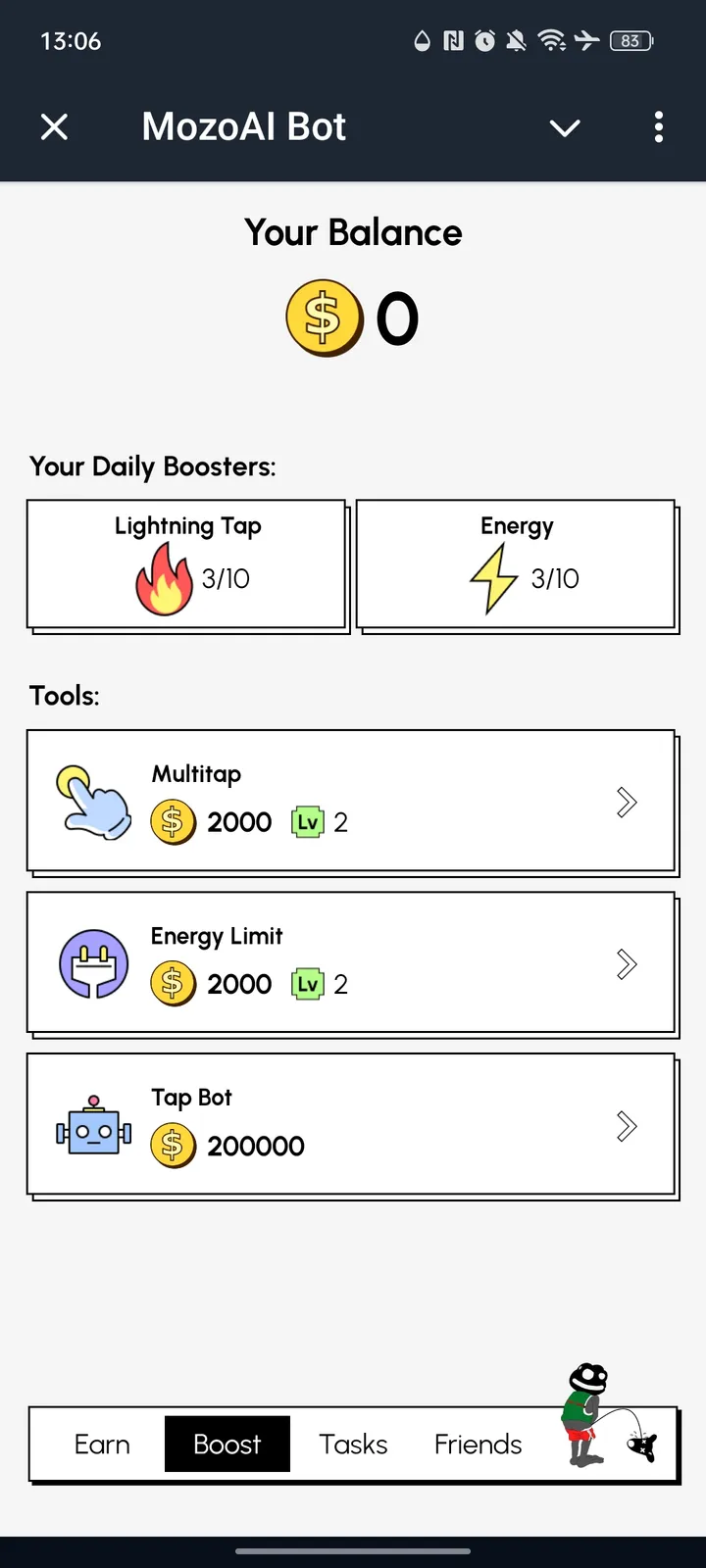
Task: Click the Lv 2 badge on Energy Limit
Action: coord(309,983)
